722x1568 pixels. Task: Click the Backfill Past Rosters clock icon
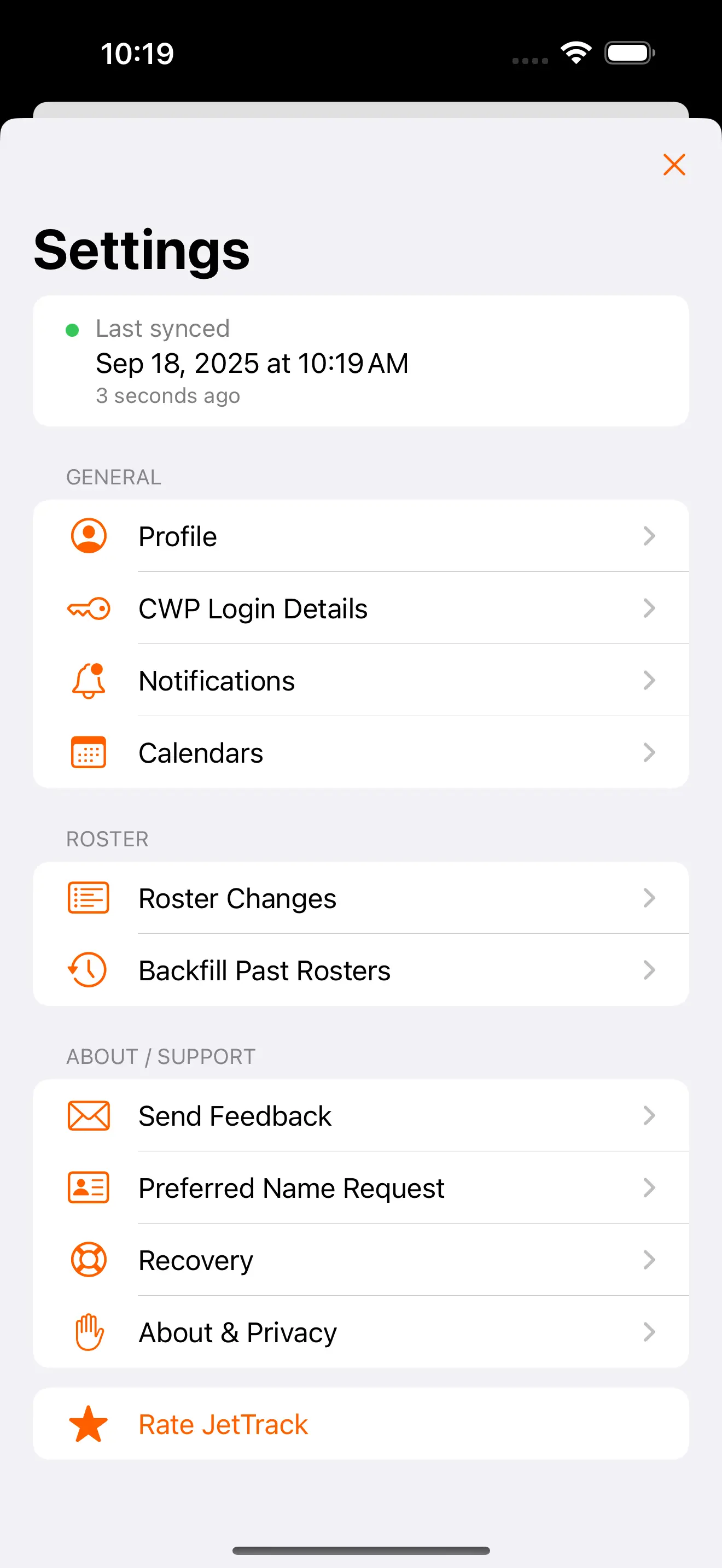(x=88, y=970)
